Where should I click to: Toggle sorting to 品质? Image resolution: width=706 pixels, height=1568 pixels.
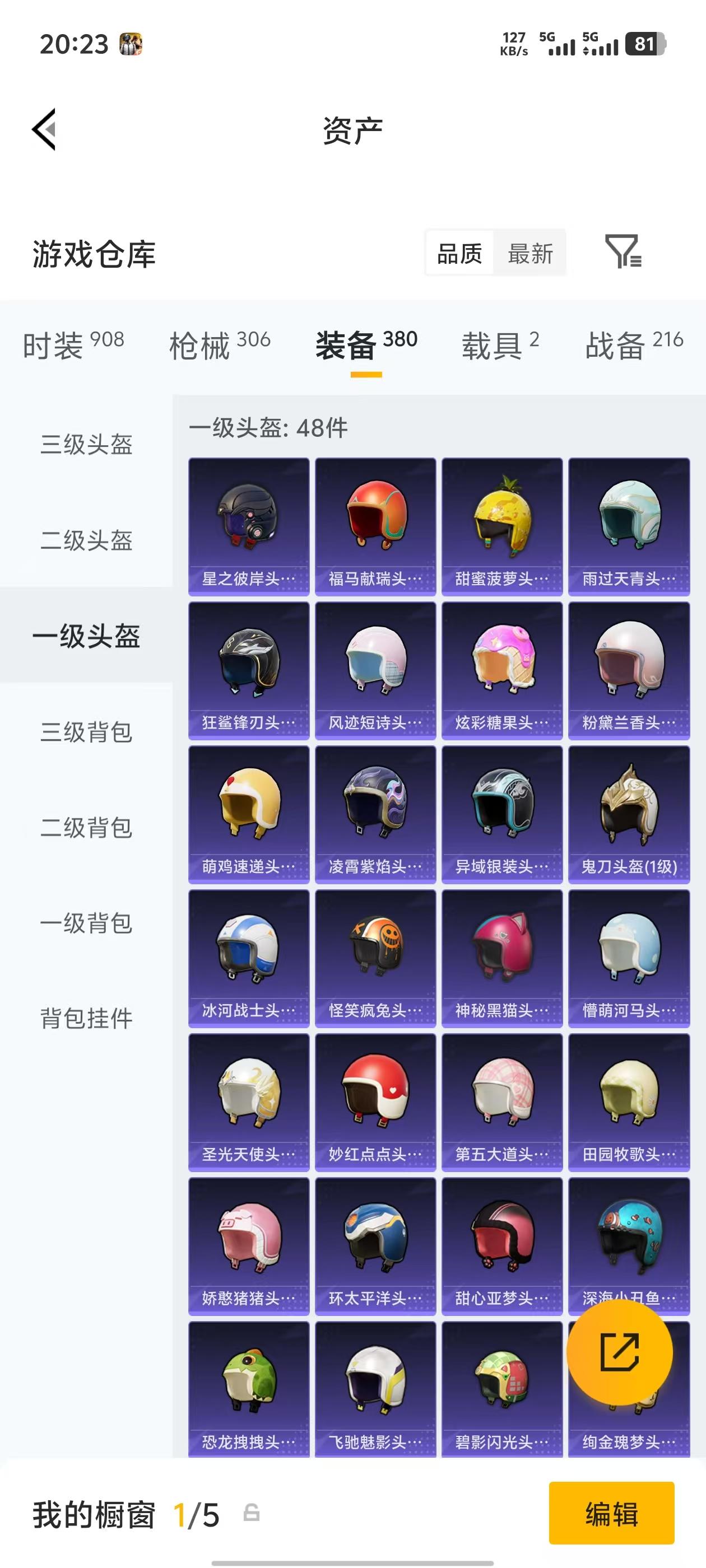pos(460,254)
